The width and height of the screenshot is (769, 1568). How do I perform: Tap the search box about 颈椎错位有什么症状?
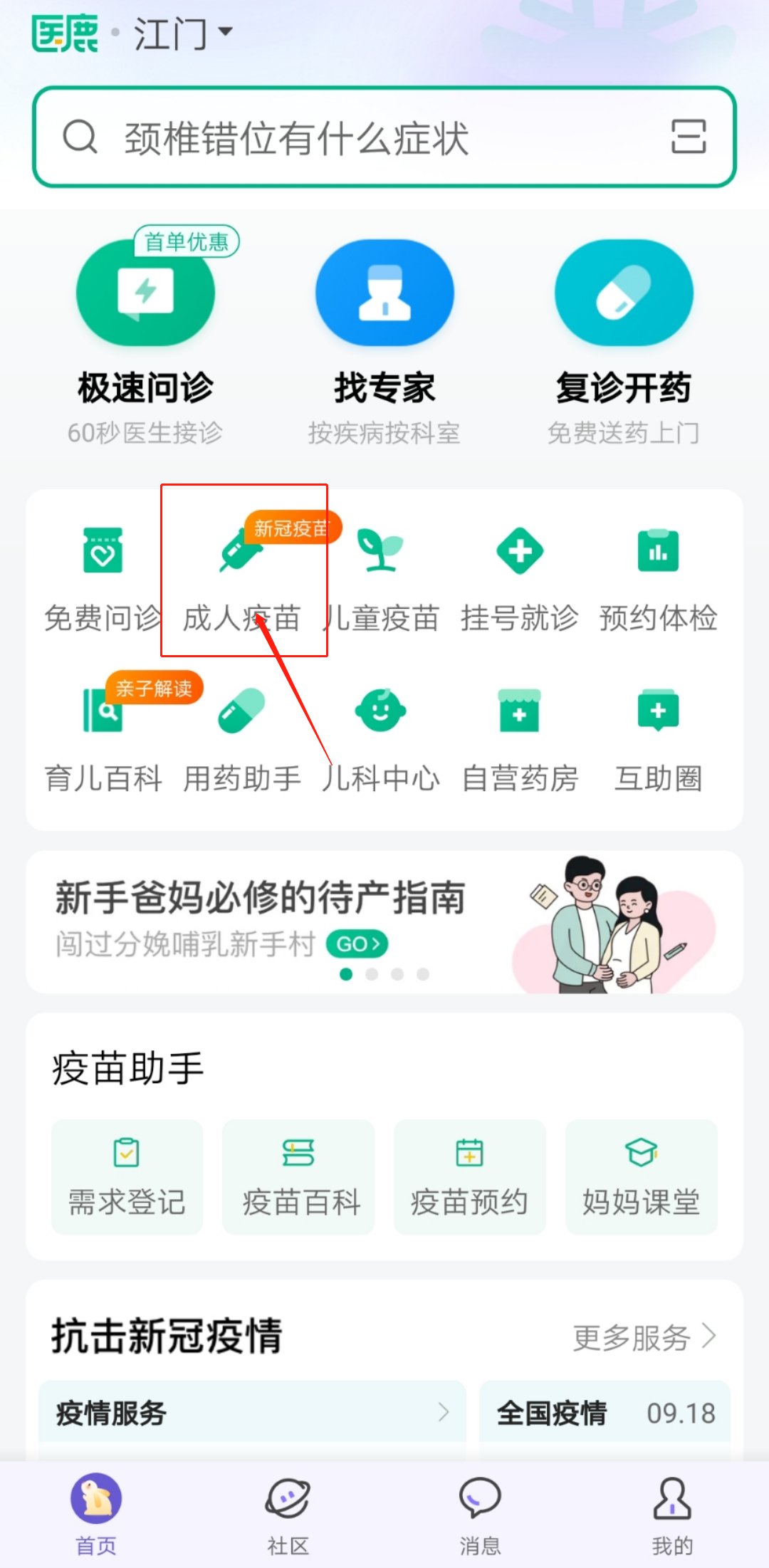tap(356, 137)
